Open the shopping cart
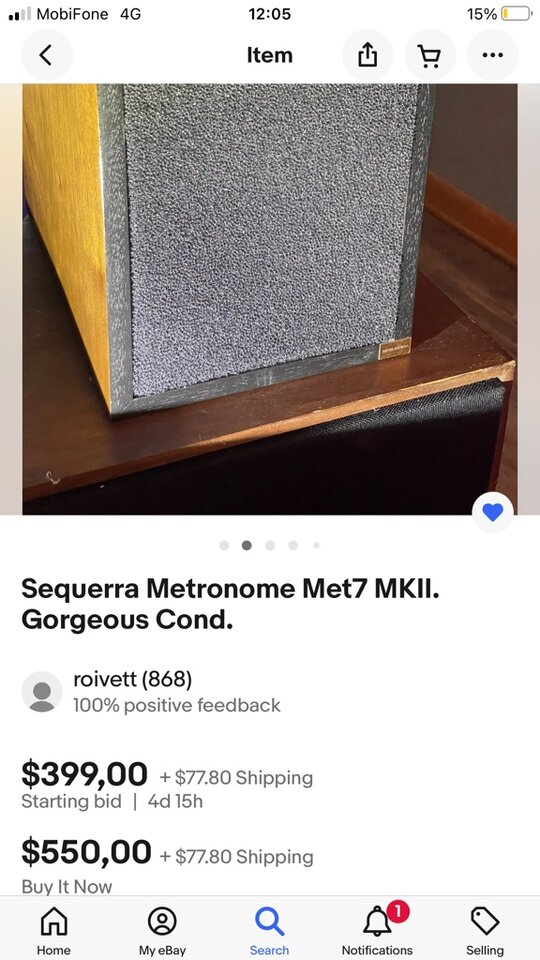 pyautogui.click(x=430, y=55)
